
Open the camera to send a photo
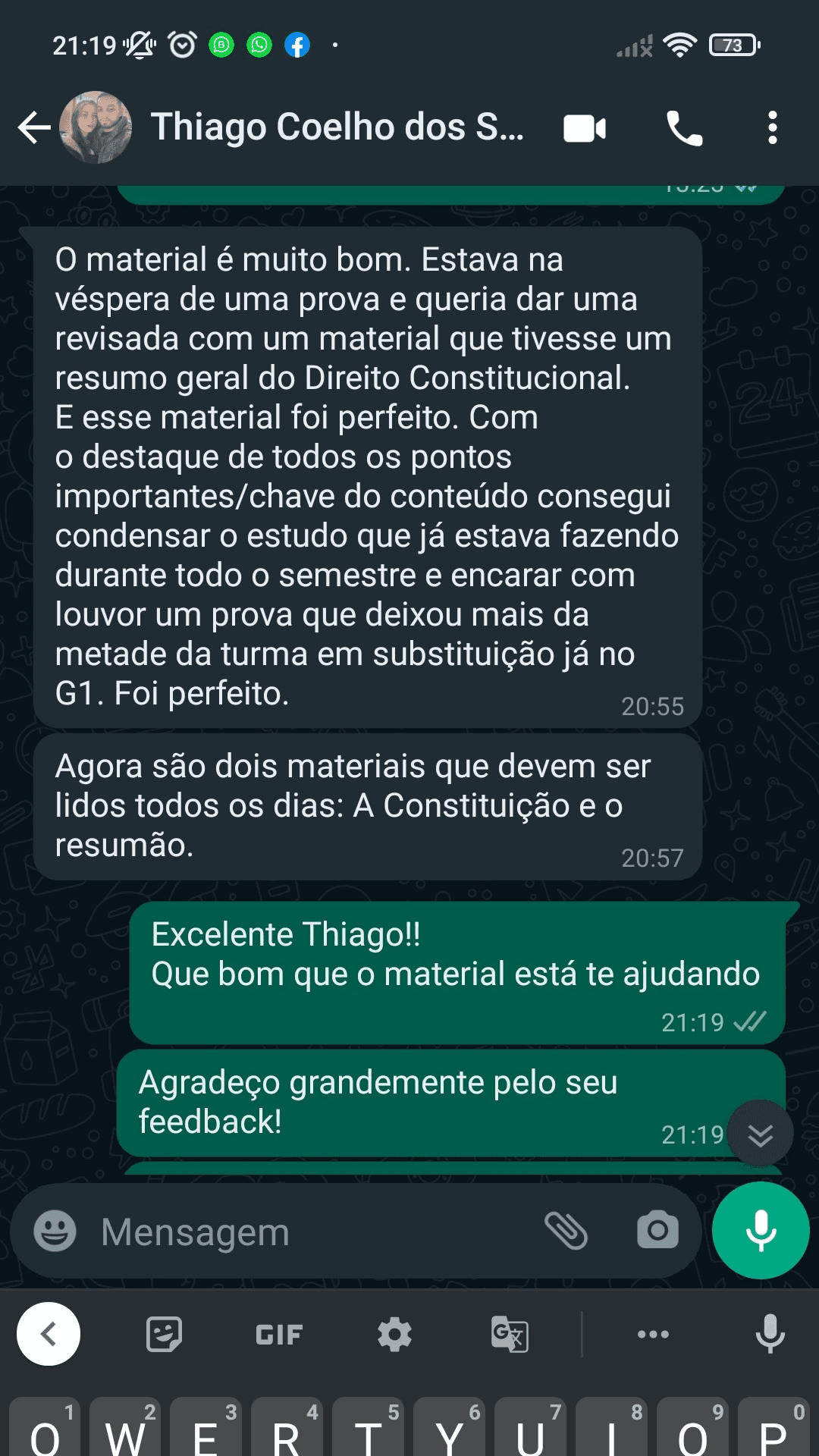click(656, 1231)
